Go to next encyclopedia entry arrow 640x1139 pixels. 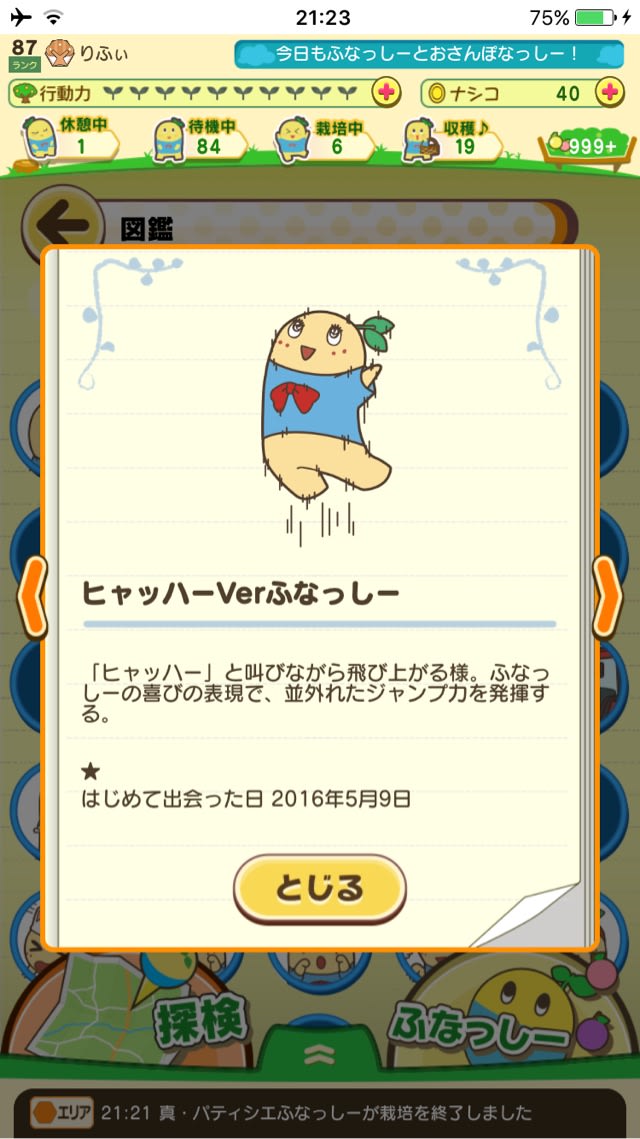point(607,597)
